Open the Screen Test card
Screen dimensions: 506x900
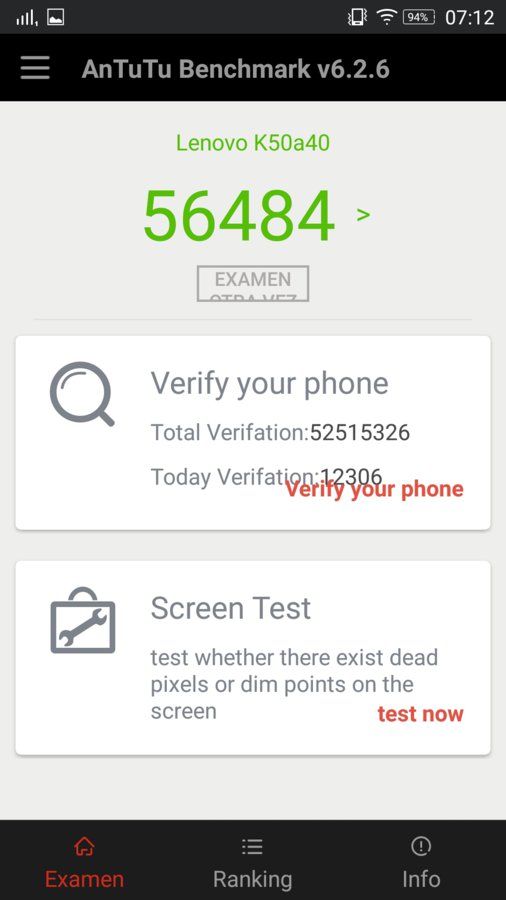pyautogui.click(x=253, y=658)
